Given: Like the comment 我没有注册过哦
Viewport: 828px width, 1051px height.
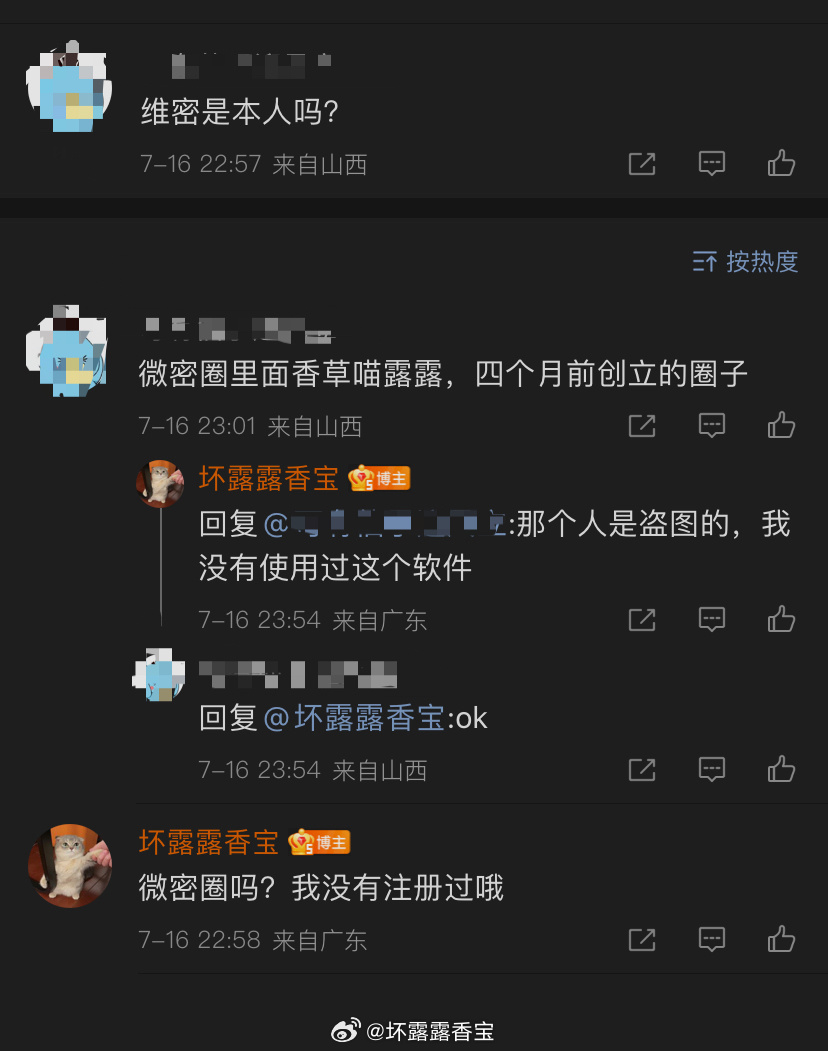Looking at the screenshot, I should (x=781, y=939).
